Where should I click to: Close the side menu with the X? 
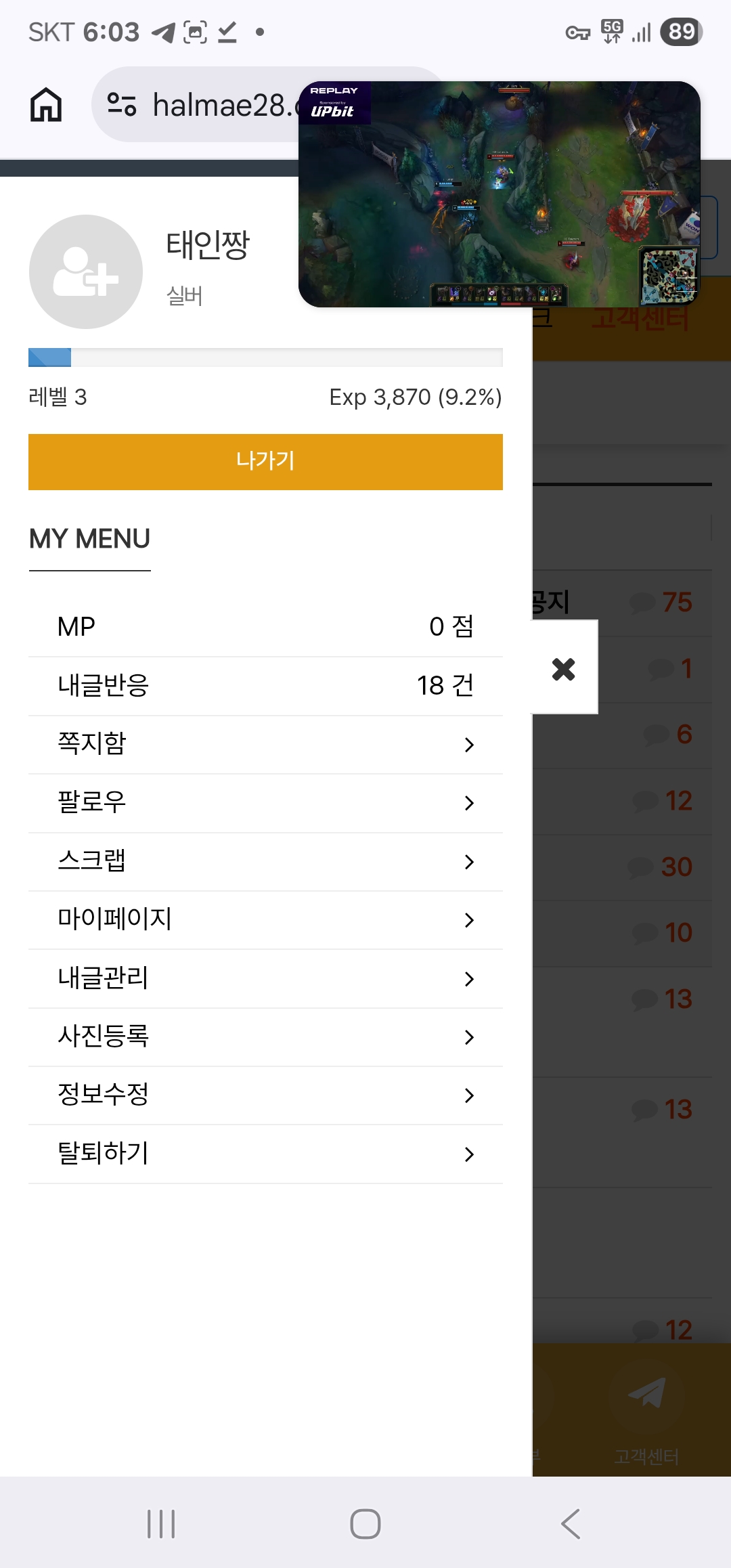point(563,669)
